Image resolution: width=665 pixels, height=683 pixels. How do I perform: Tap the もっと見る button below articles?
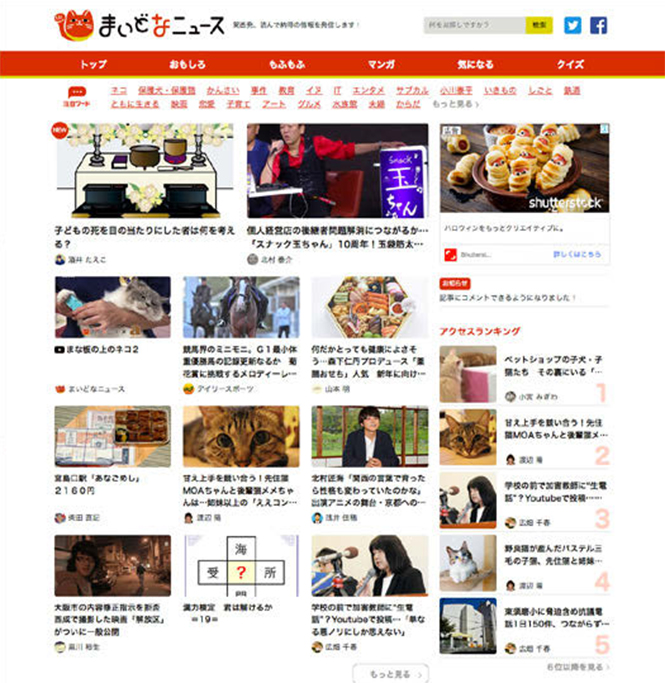coord(391,673)
